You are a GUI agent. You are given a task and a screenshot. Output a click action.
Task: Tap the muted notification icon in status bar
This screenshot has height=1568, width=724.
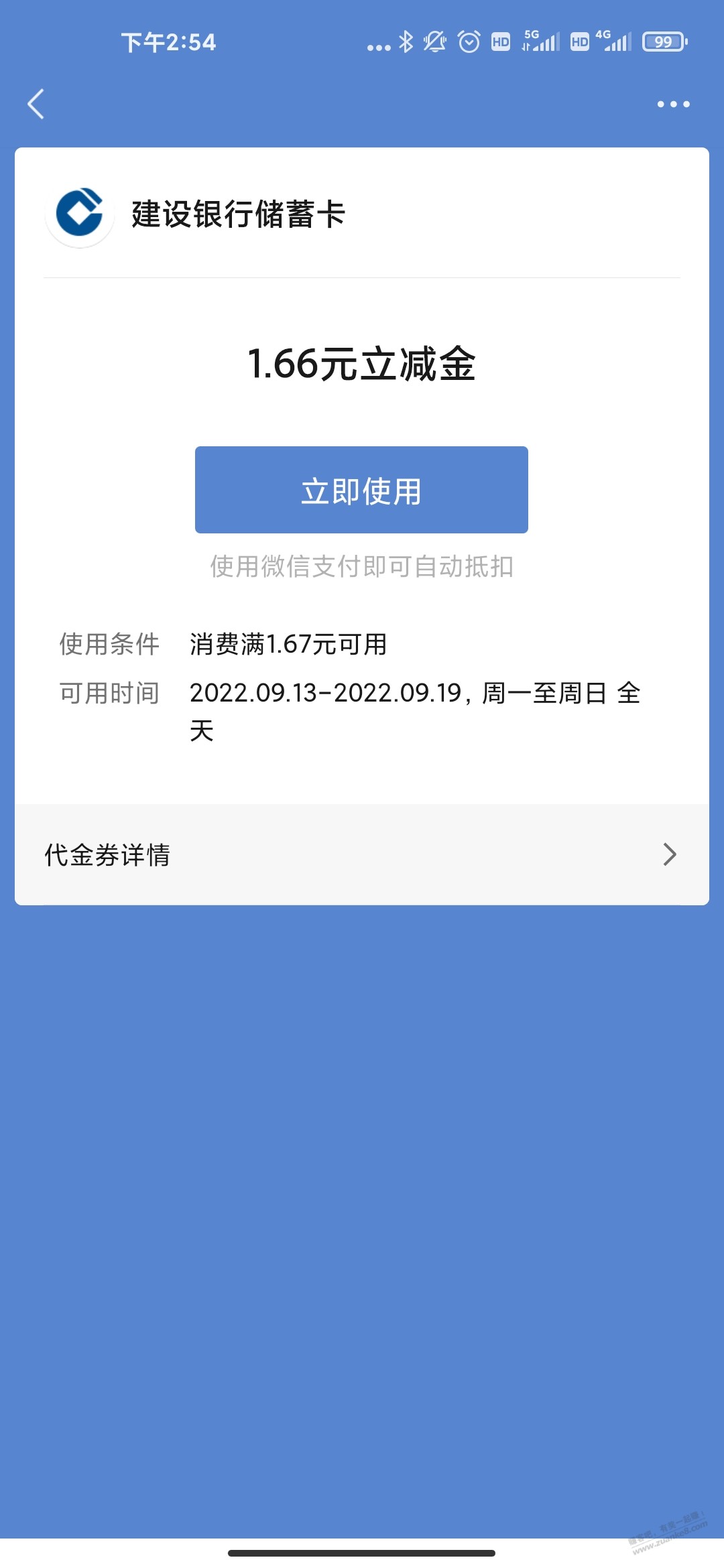tap(434, 42)
